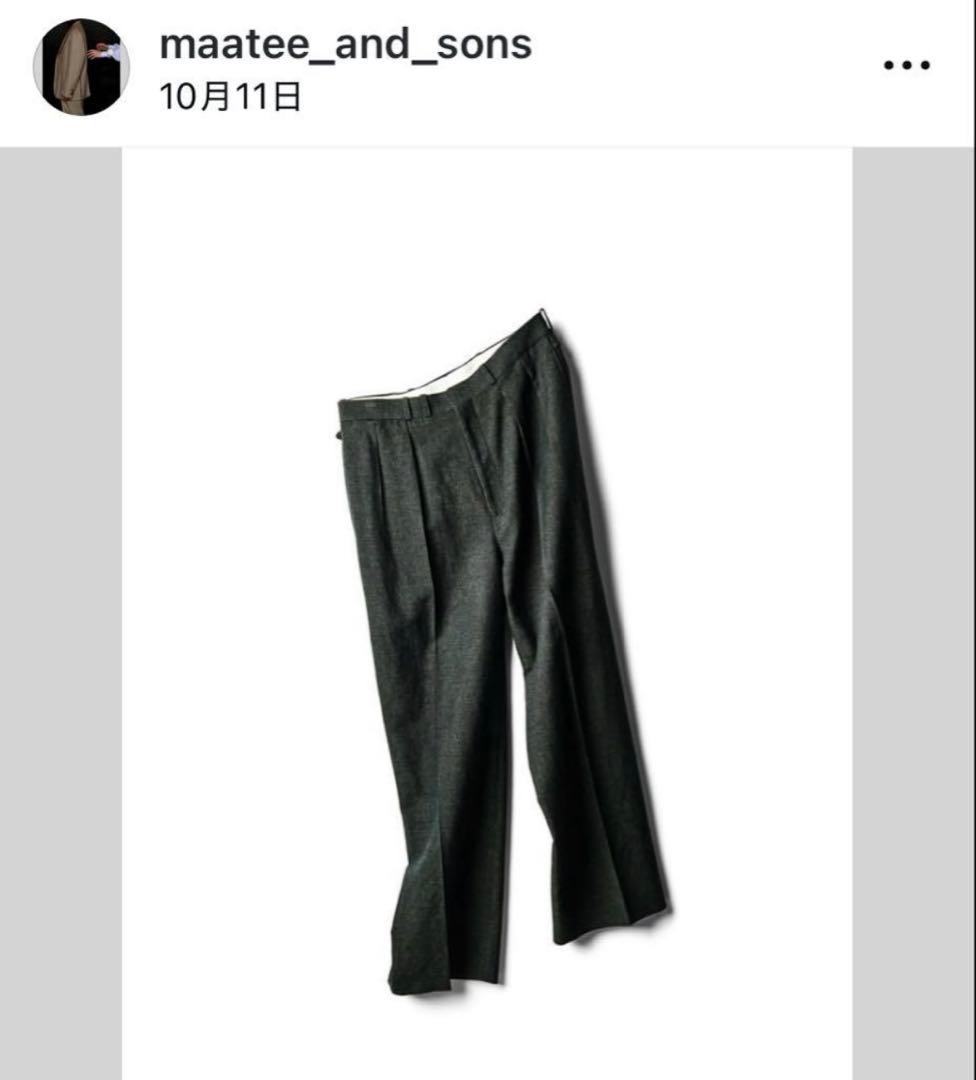Open the maatee_and_sons username link
Image resolution: width=976 pixels, height=1080 pixels.
click(x=345, y=44)
